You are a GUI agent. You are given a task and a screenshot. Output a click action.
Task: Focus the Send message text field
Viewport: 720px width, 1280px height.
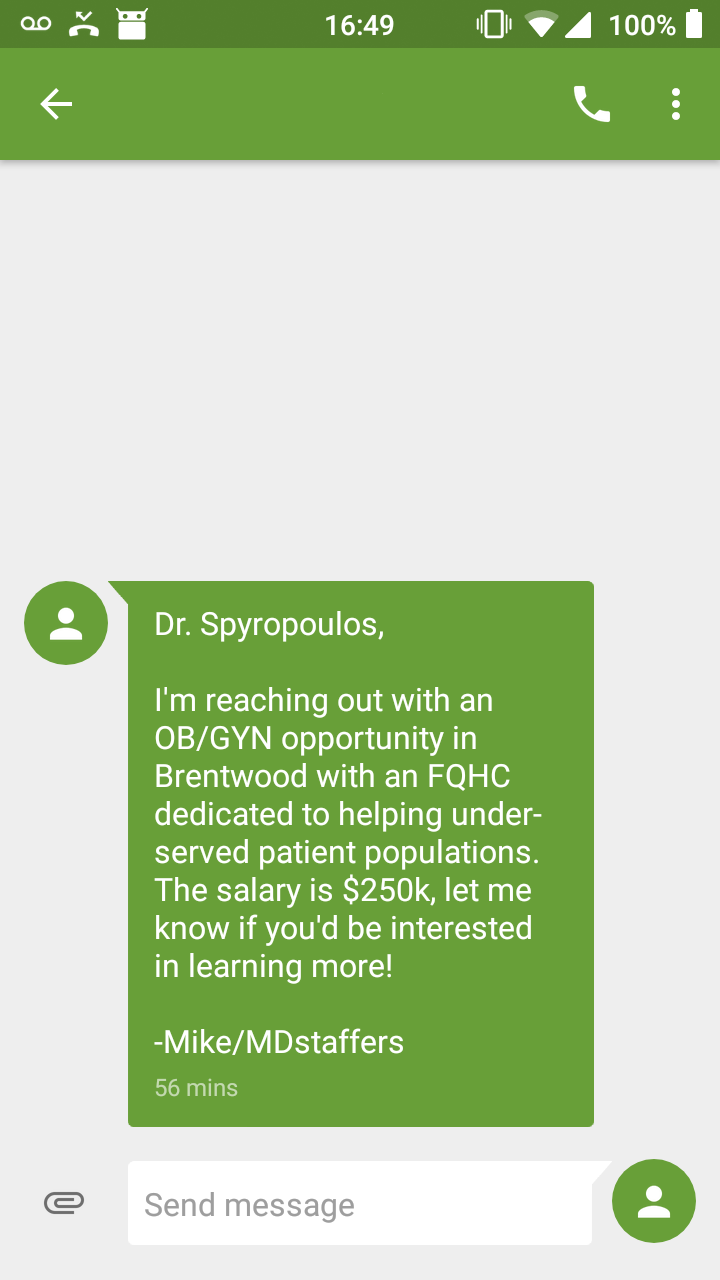[360, 1203]
